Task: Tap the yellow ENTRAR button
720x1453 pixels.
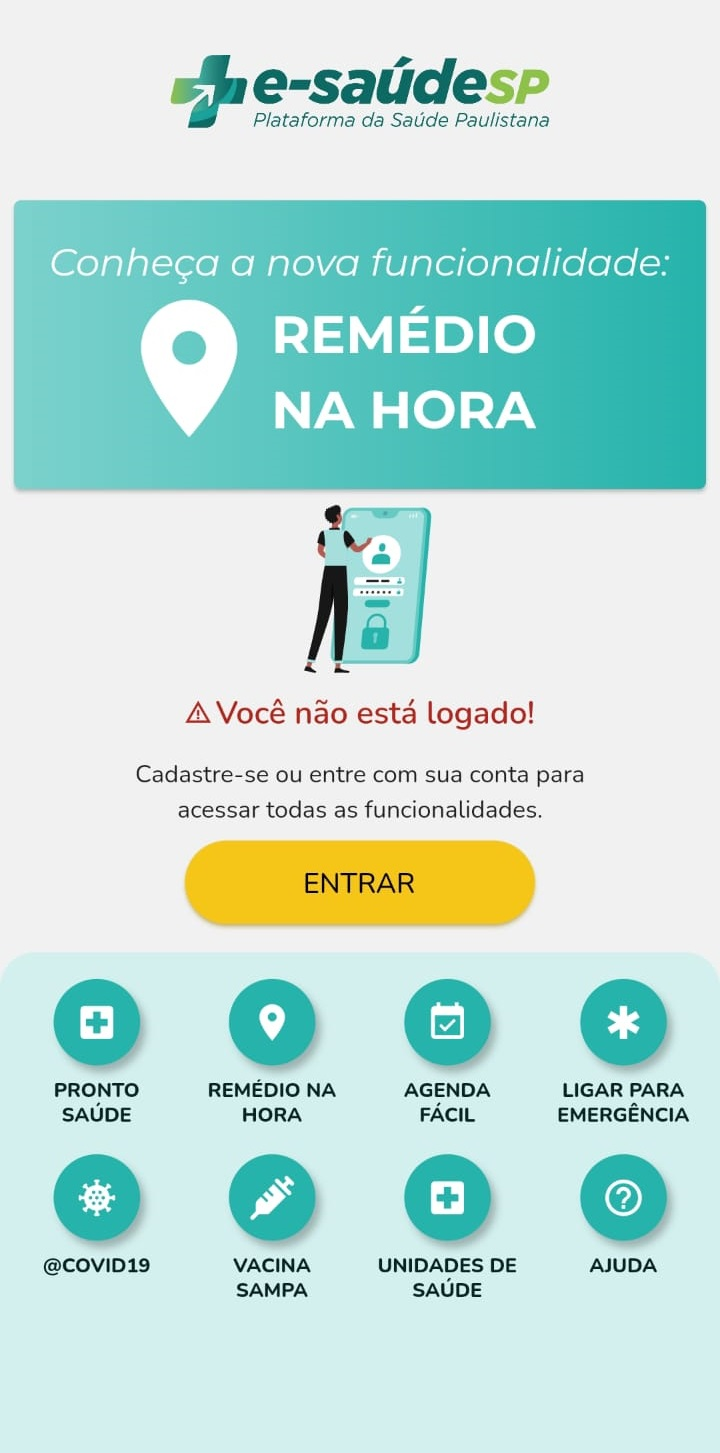Action: pos(360,882)
